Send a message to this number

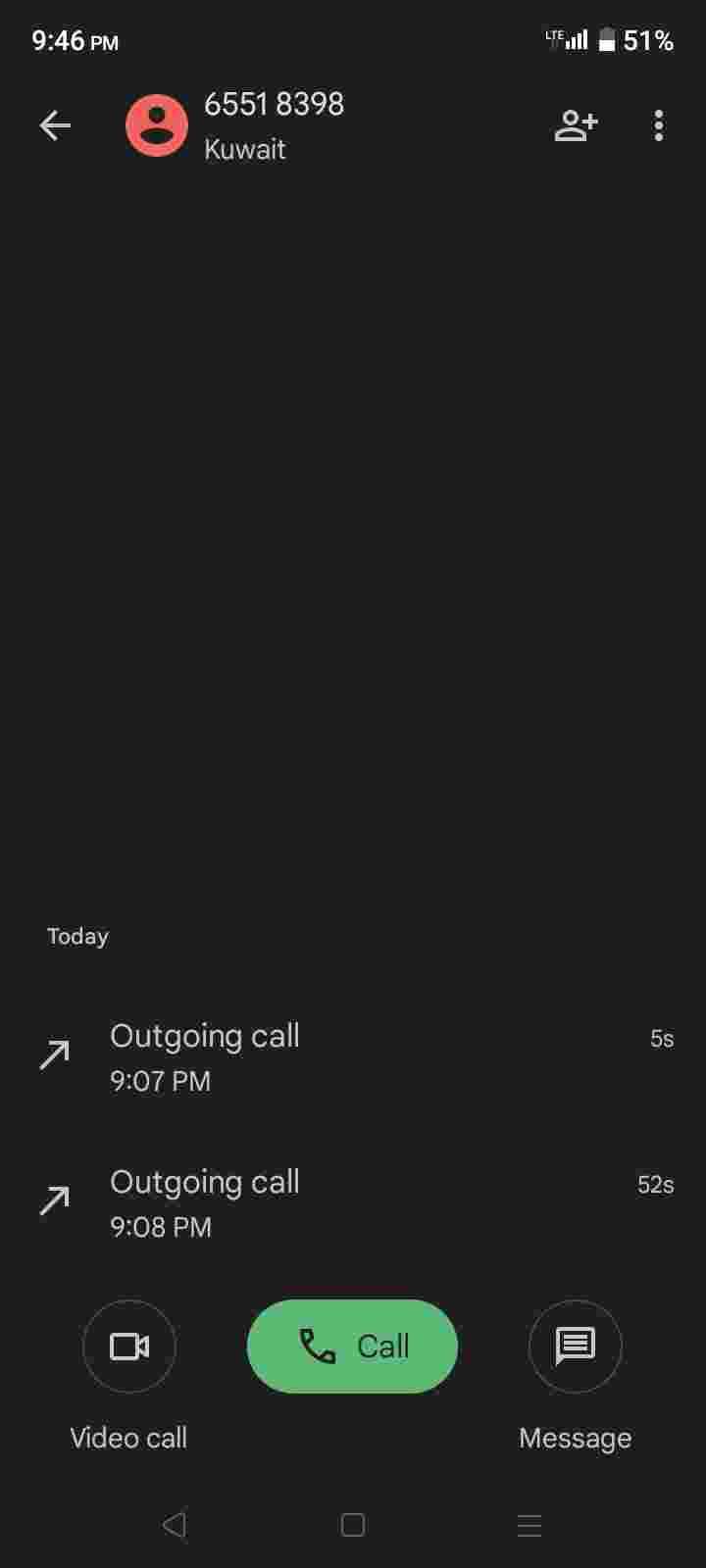[576, 1347]
